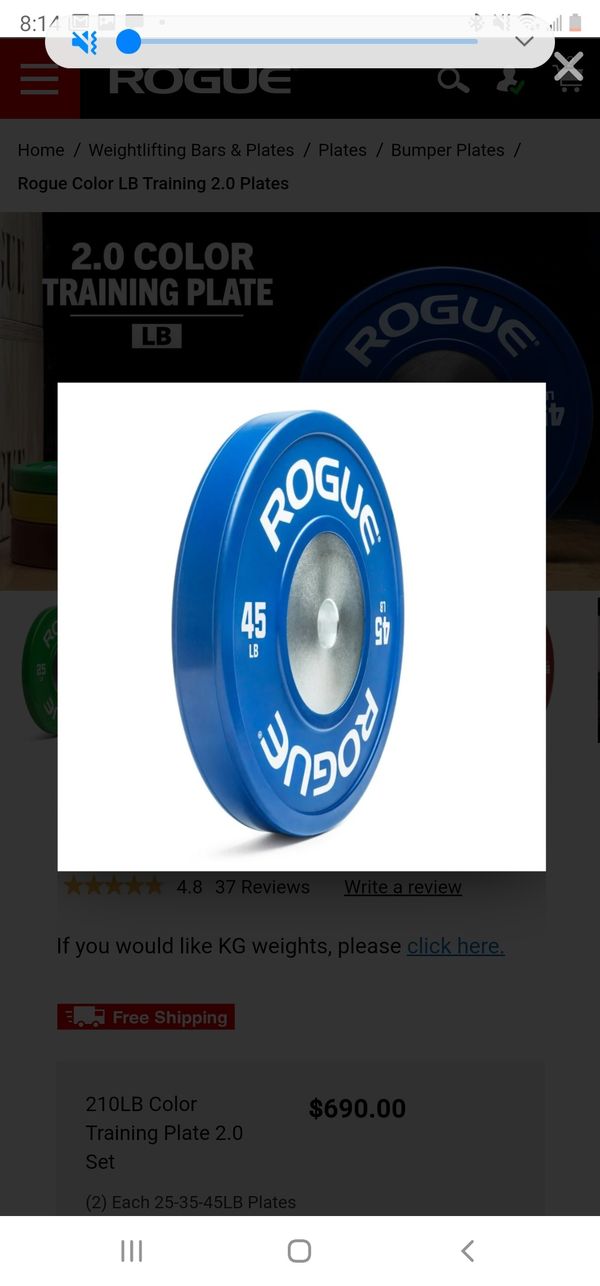Screen dimensions: 600x1286
Task: Unmute using the volume speaker icon
Action: 85,42
